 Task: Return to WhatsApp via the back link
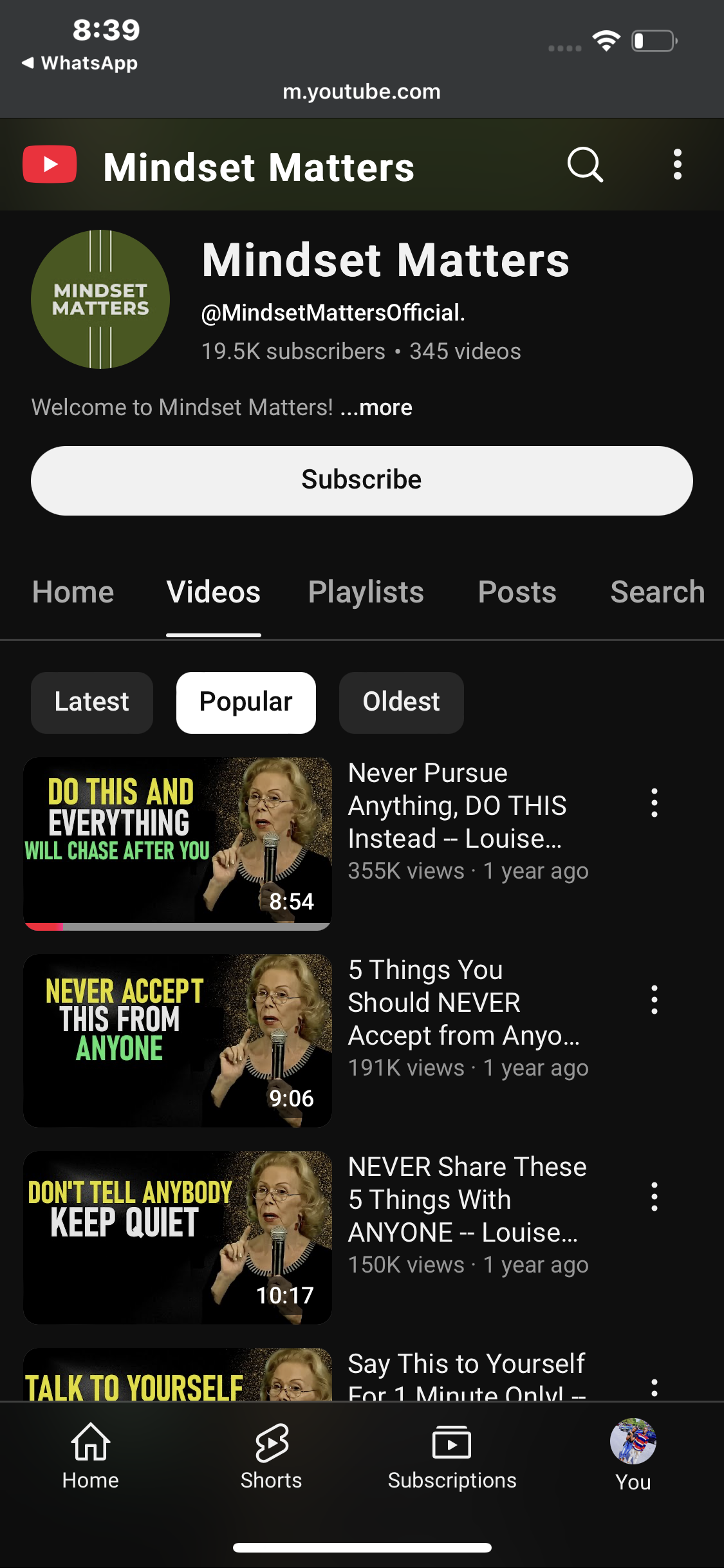80,63
